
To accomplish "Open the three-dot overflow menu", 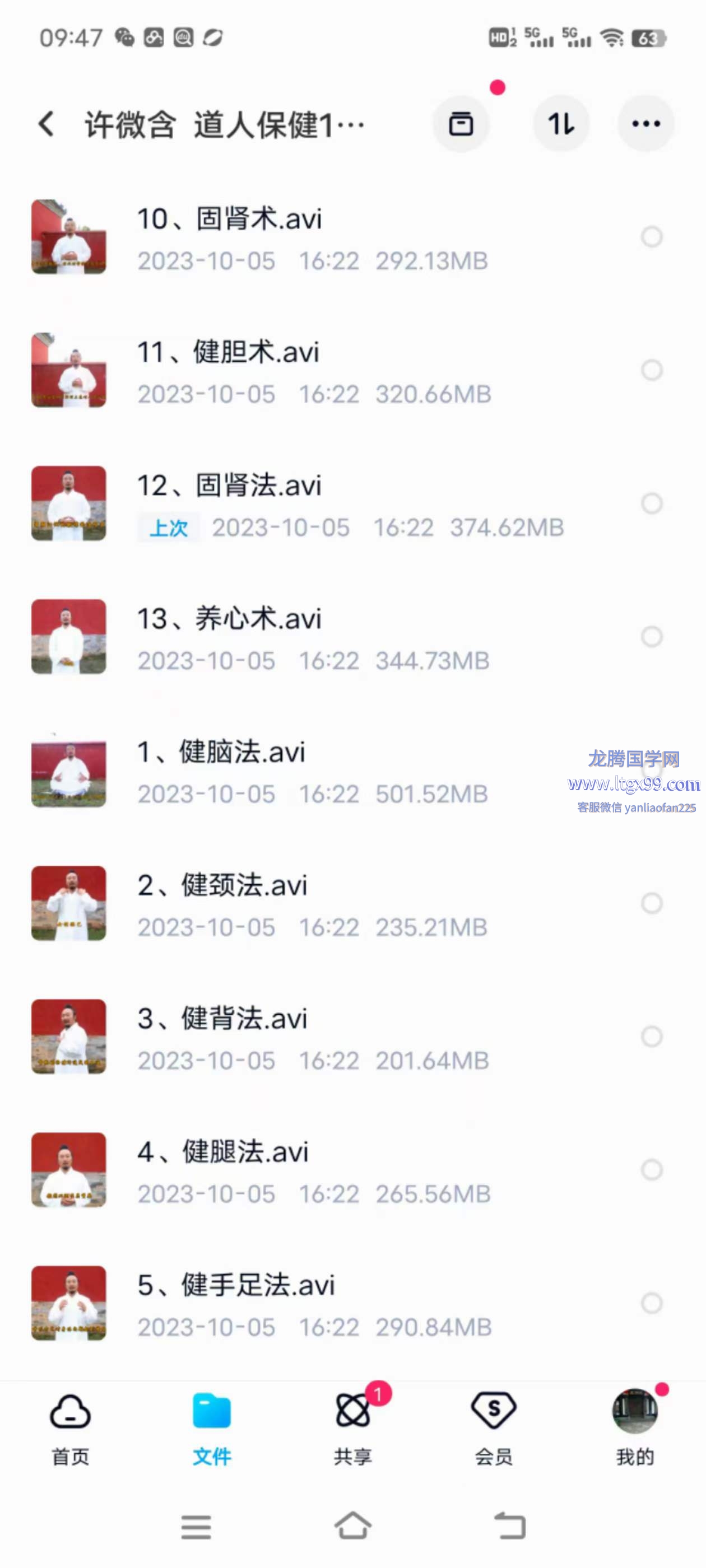I will 645,124.
